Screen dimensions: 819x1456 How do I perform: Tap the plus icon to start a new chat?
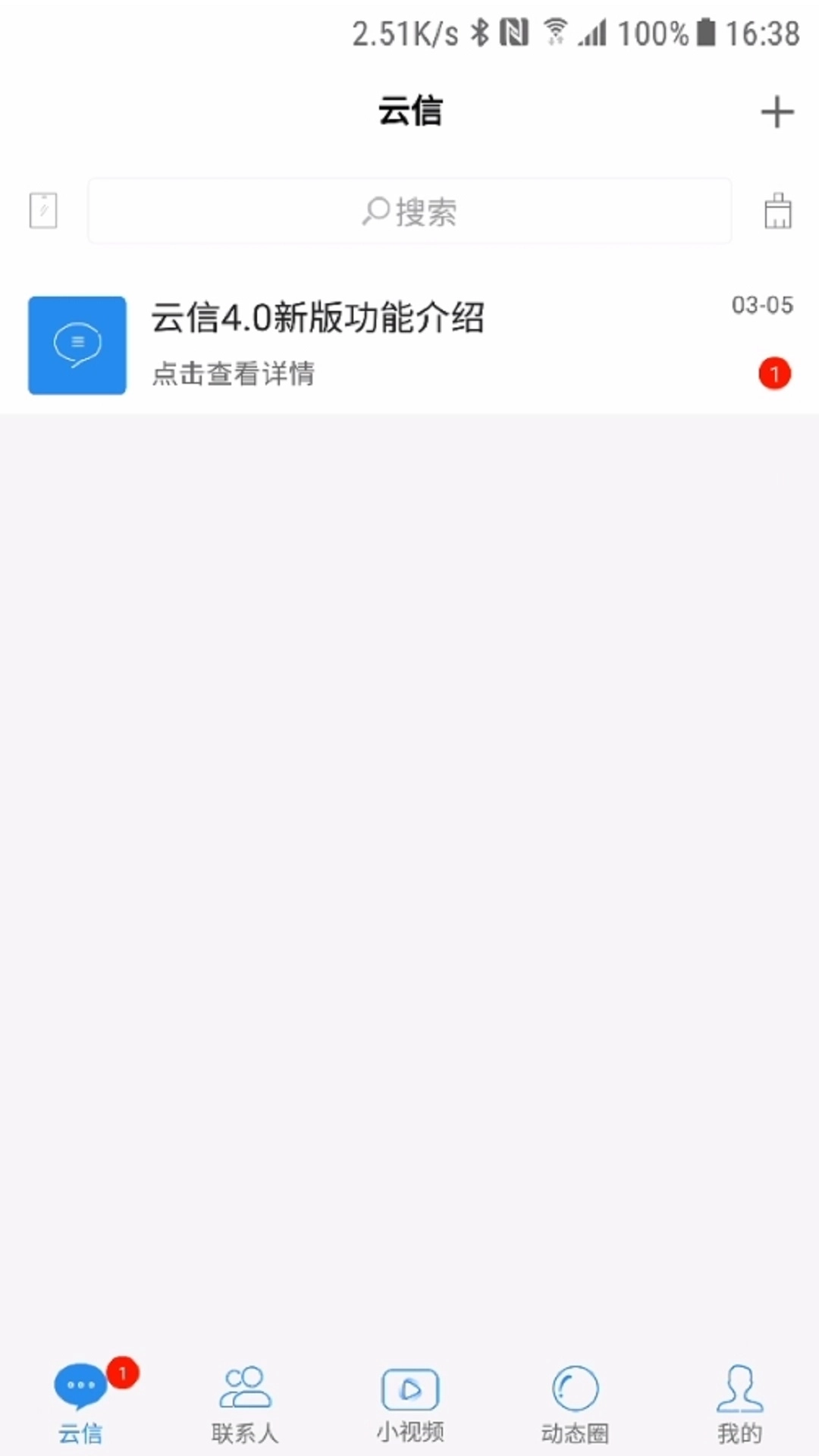point(777,111)
